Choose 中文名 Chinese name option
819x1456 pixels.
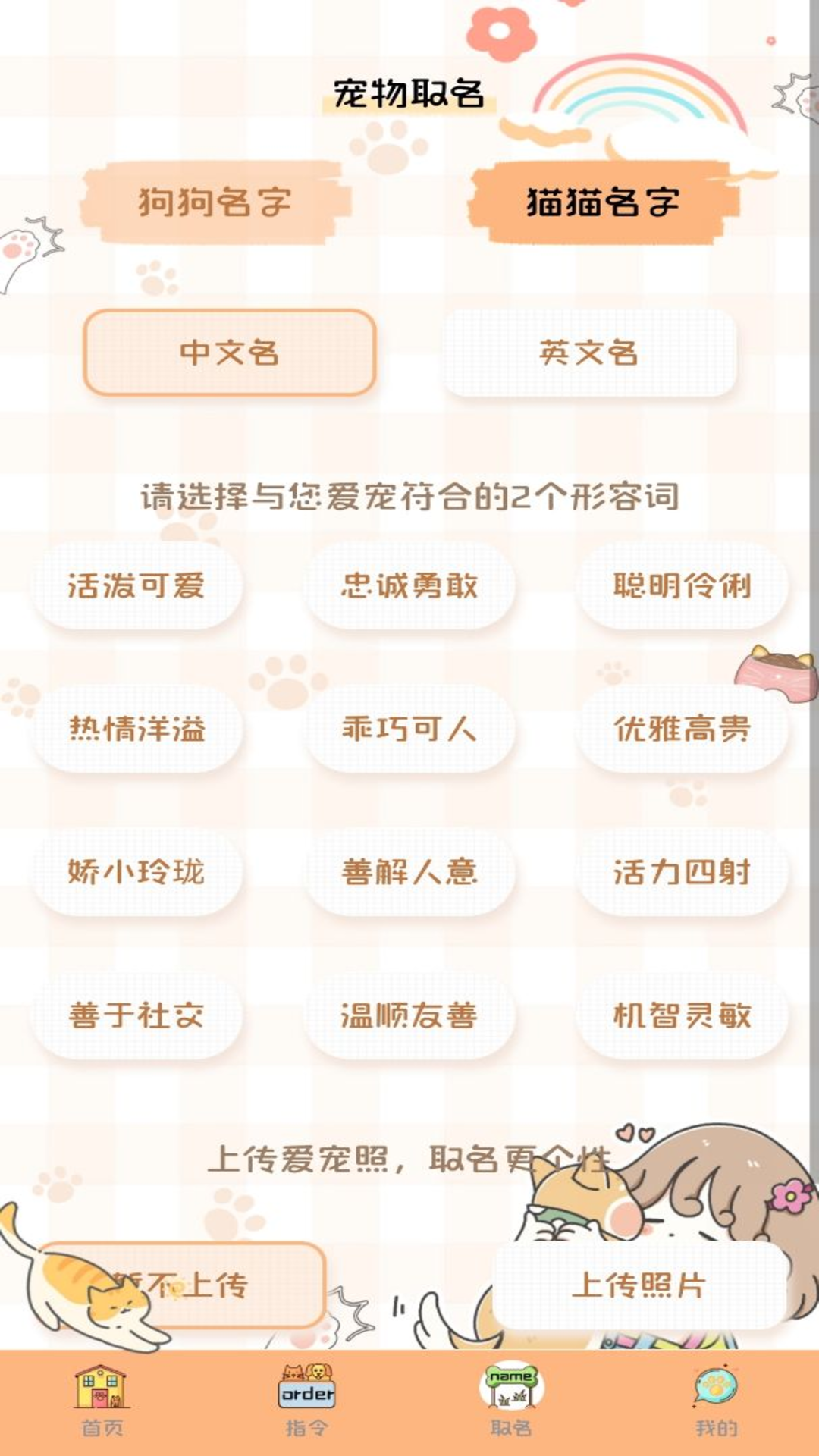tap(230, 353)
